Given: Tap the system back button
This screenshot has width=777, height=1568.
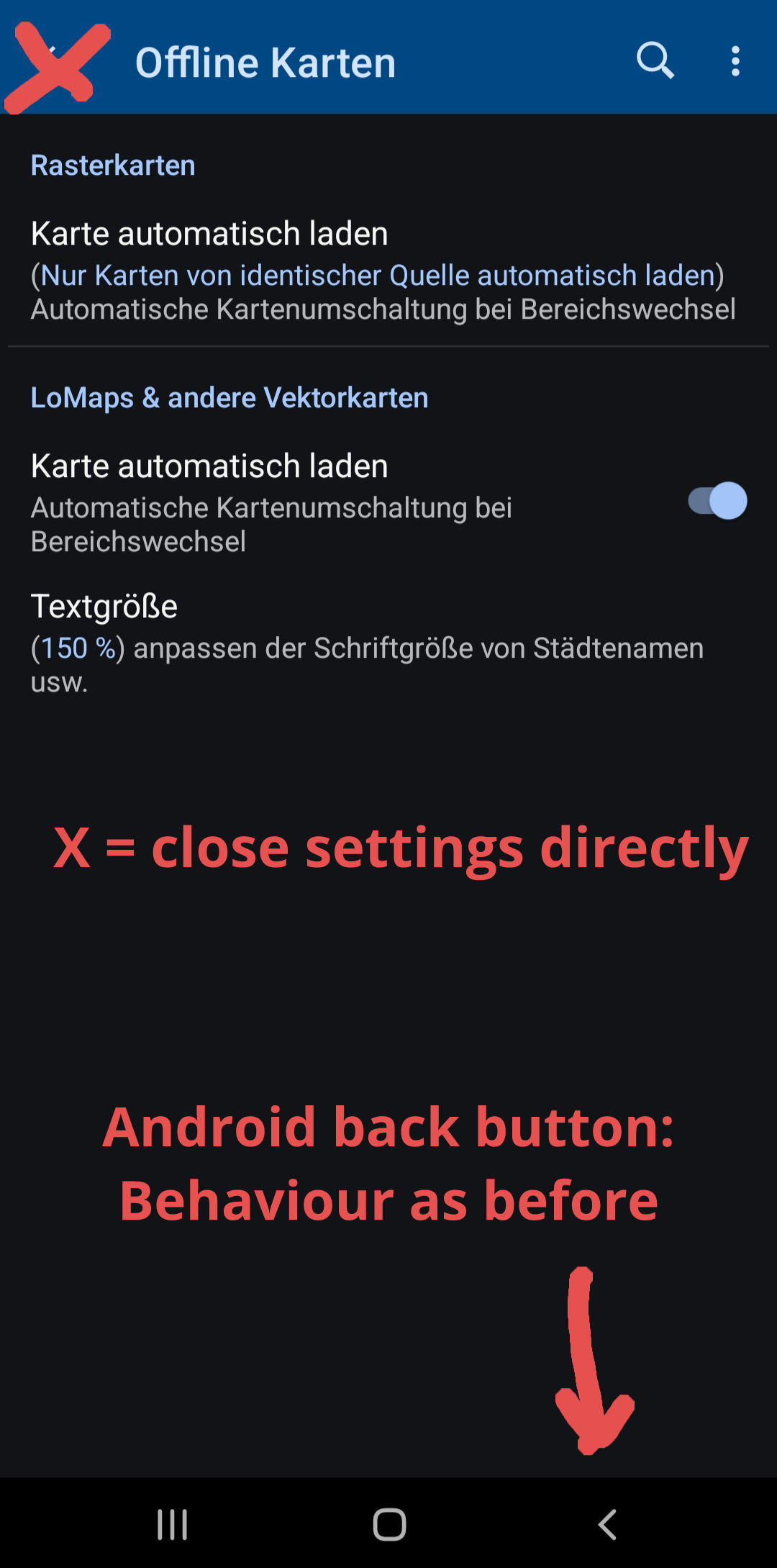Looking at the screenshot, I should coord(608,1524).
